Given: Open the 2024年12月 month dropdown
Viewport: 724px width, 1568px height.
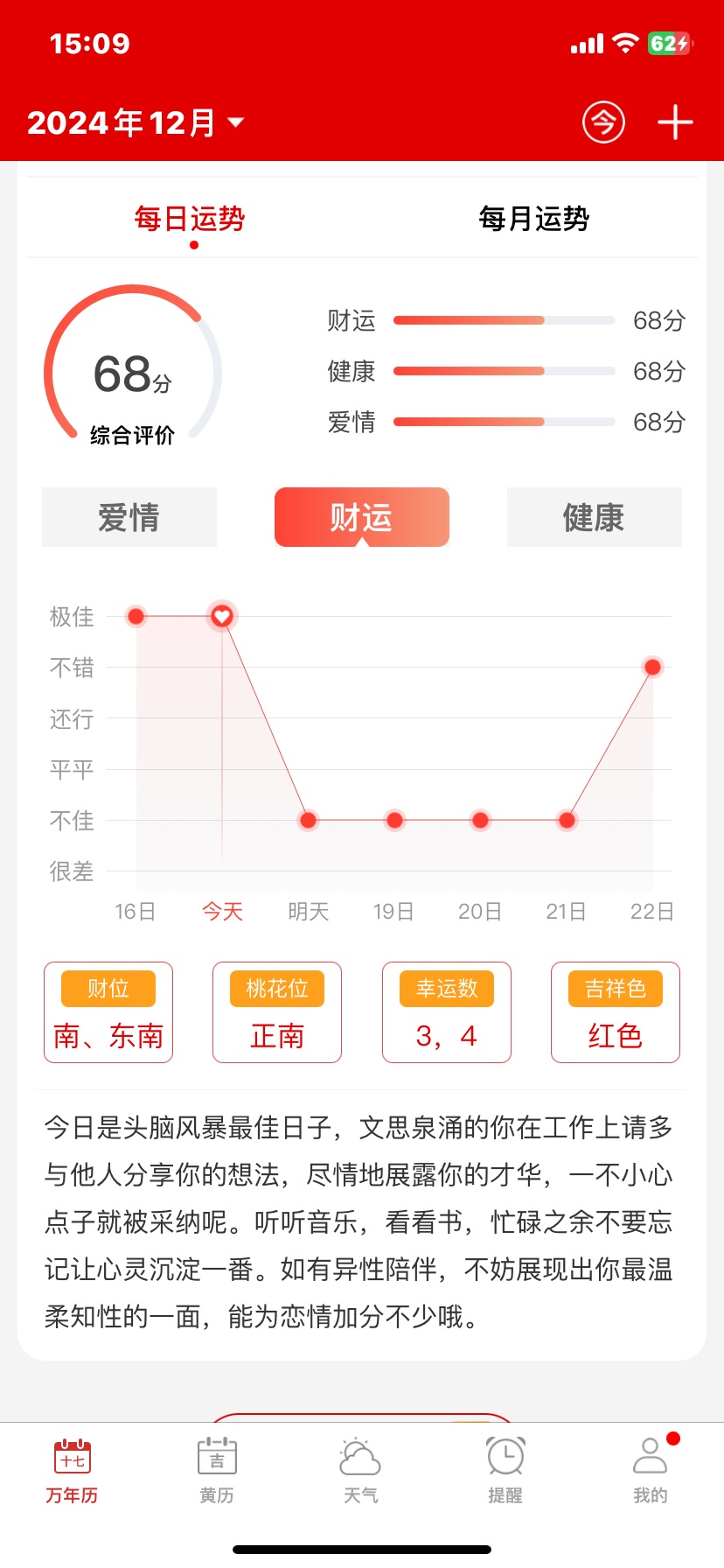Looking at the screenshot, I should tap(136, 122).
